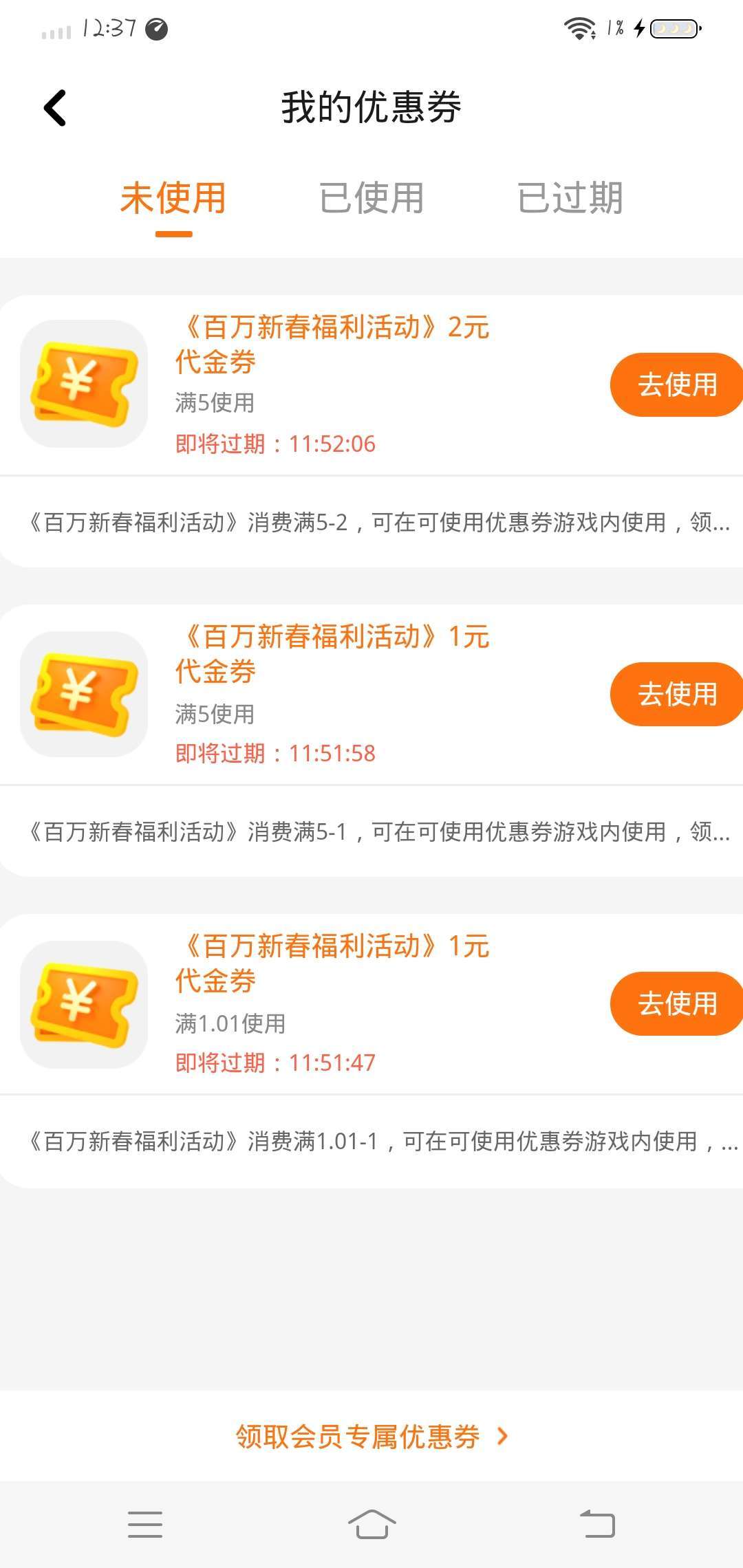This screenshot has width=743, height=1568.
Task: Expand the 消费满5-2 coupon description
Action: tap(371, 523)
